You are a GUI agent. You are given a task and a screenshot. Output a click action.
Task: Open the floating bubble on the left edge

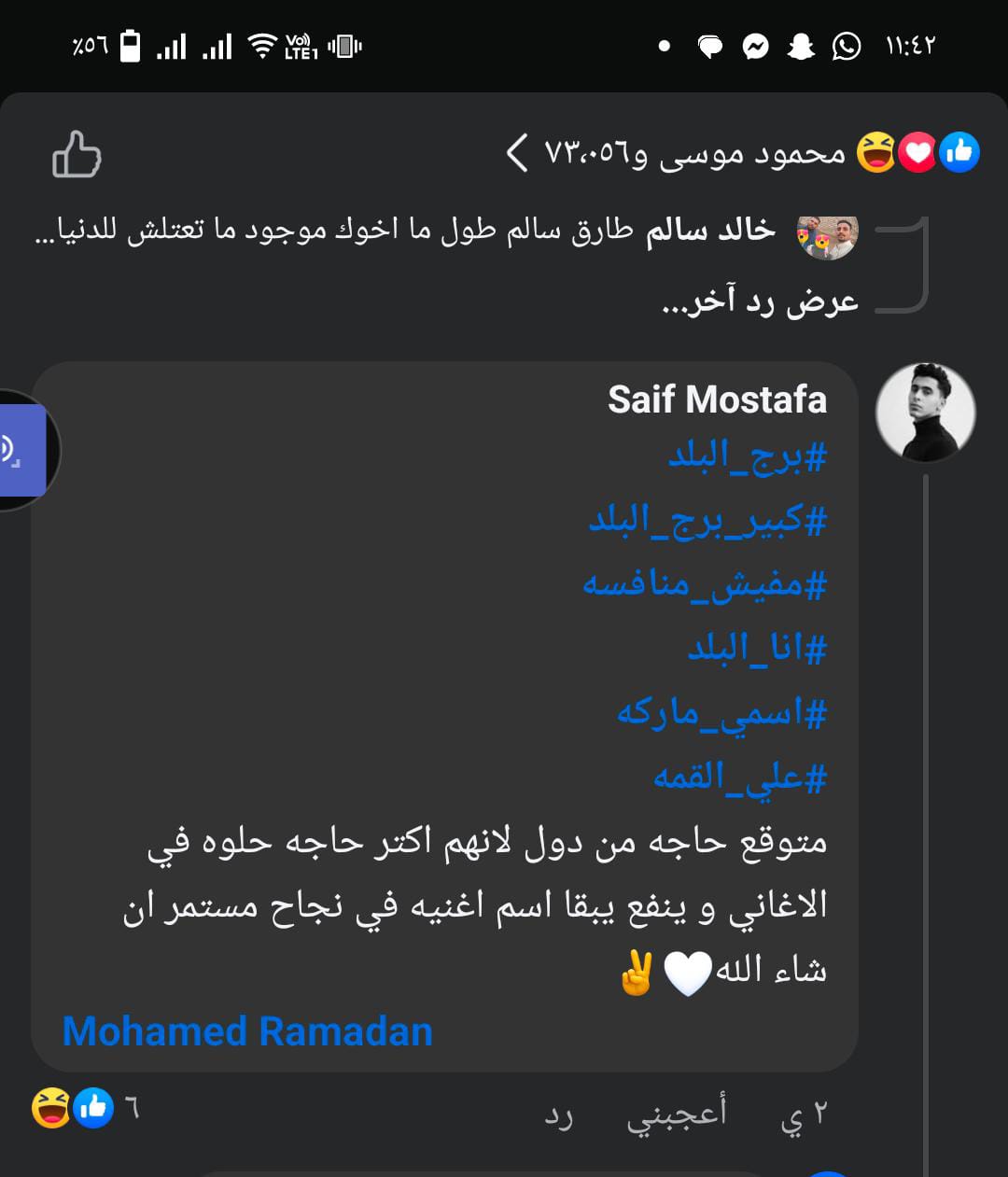click(x=23, y=450)
